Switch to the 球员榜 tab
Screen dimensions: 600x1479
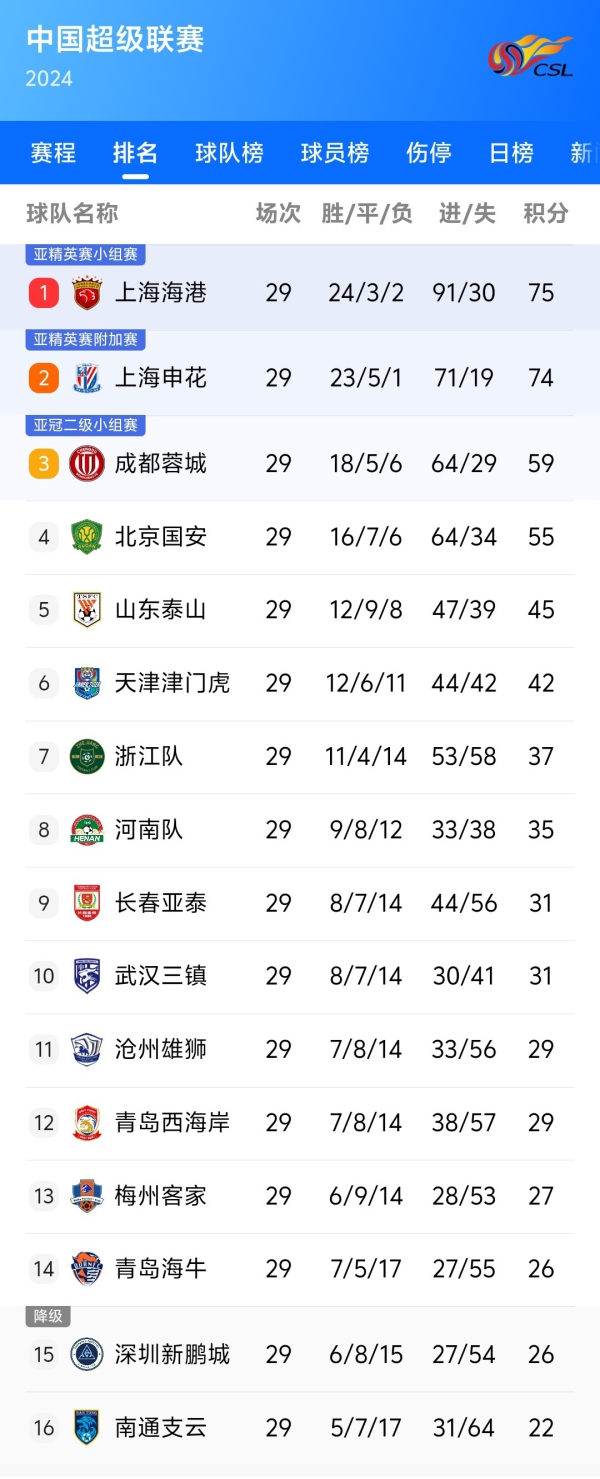pyautogui.click(x=334, y=153)
